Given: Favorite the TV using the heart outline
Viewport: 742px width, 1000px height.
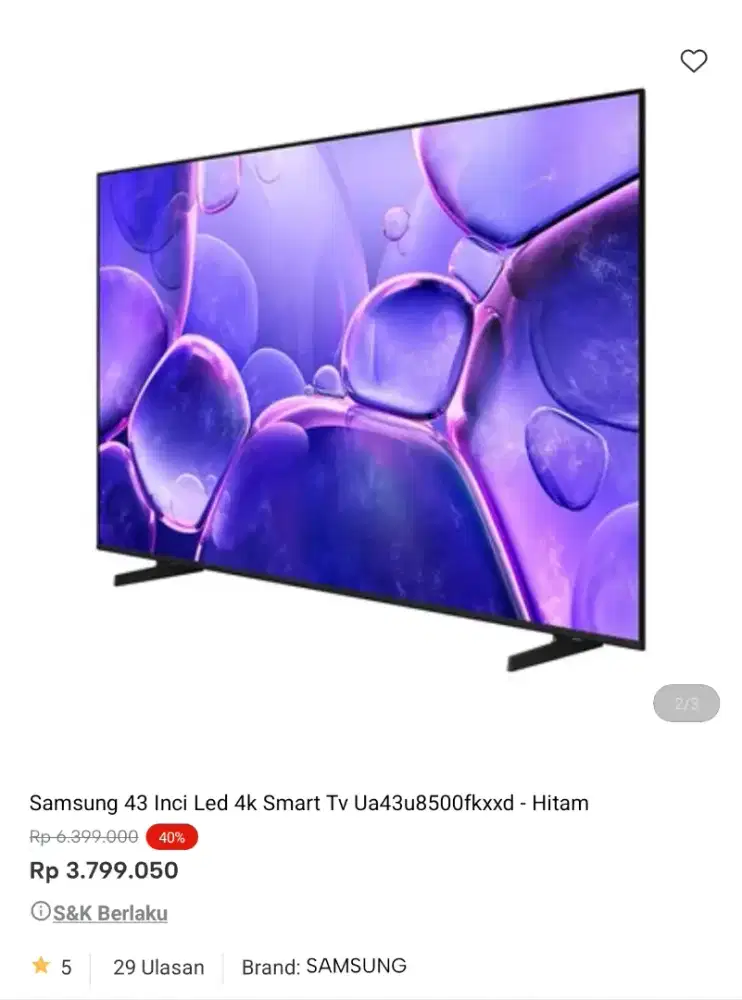Looking at the screenshot, I should [695, 61].
